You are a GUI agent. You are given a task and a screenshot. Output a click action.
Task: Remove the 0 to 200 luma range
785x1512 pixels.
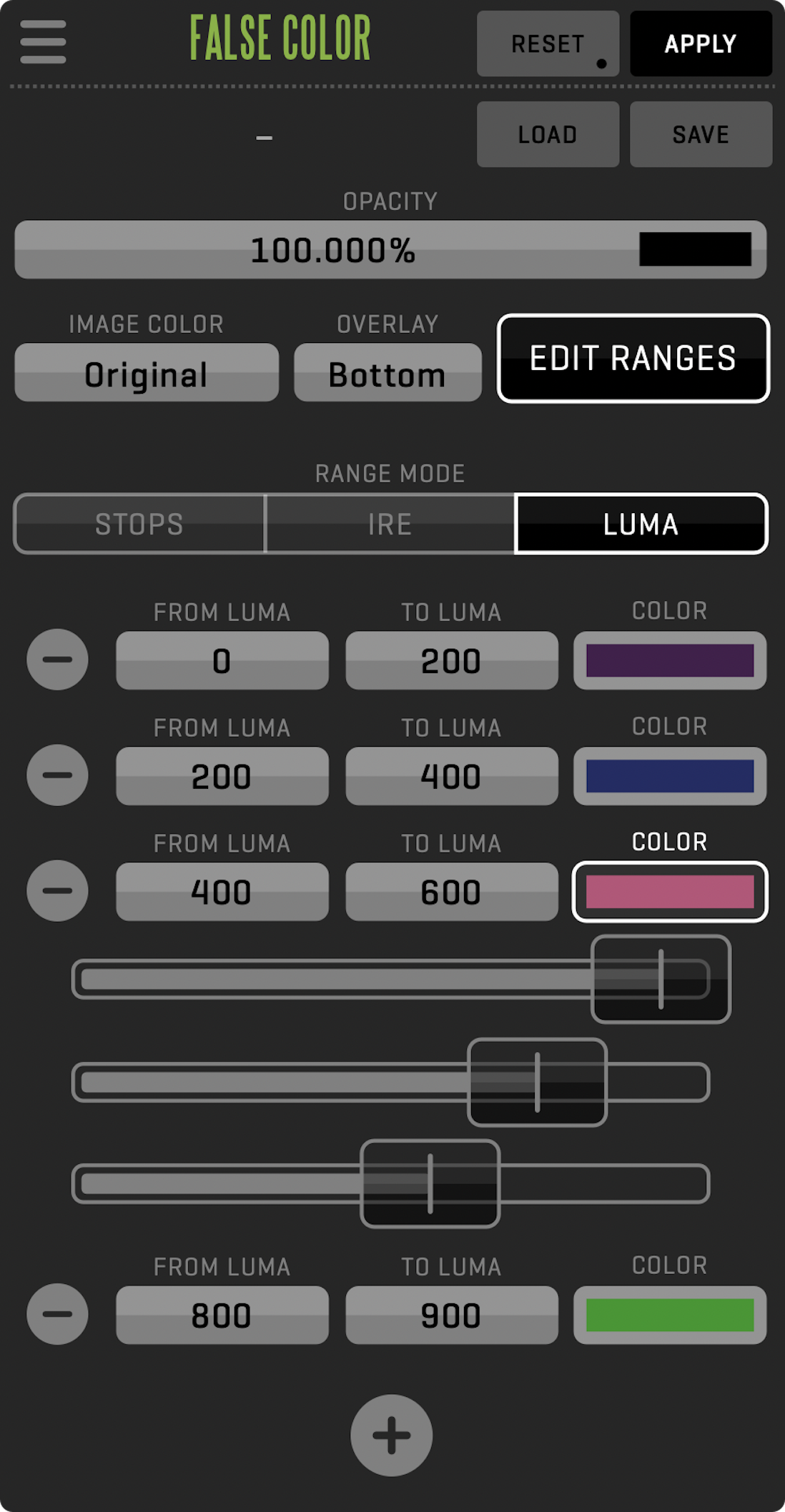[x=57, y=660]
